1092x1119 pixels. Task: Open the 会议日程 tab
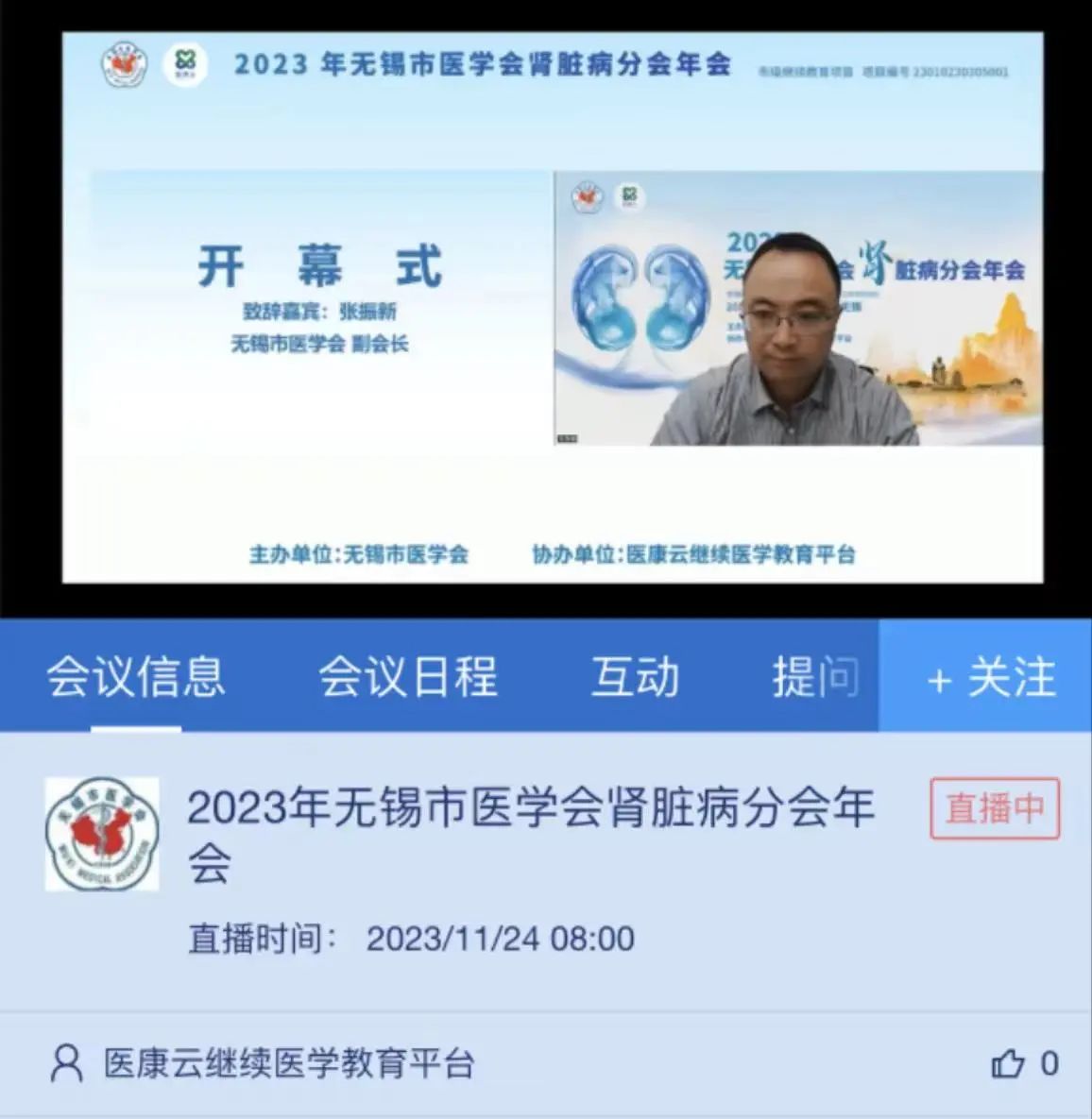pos(407,676)
